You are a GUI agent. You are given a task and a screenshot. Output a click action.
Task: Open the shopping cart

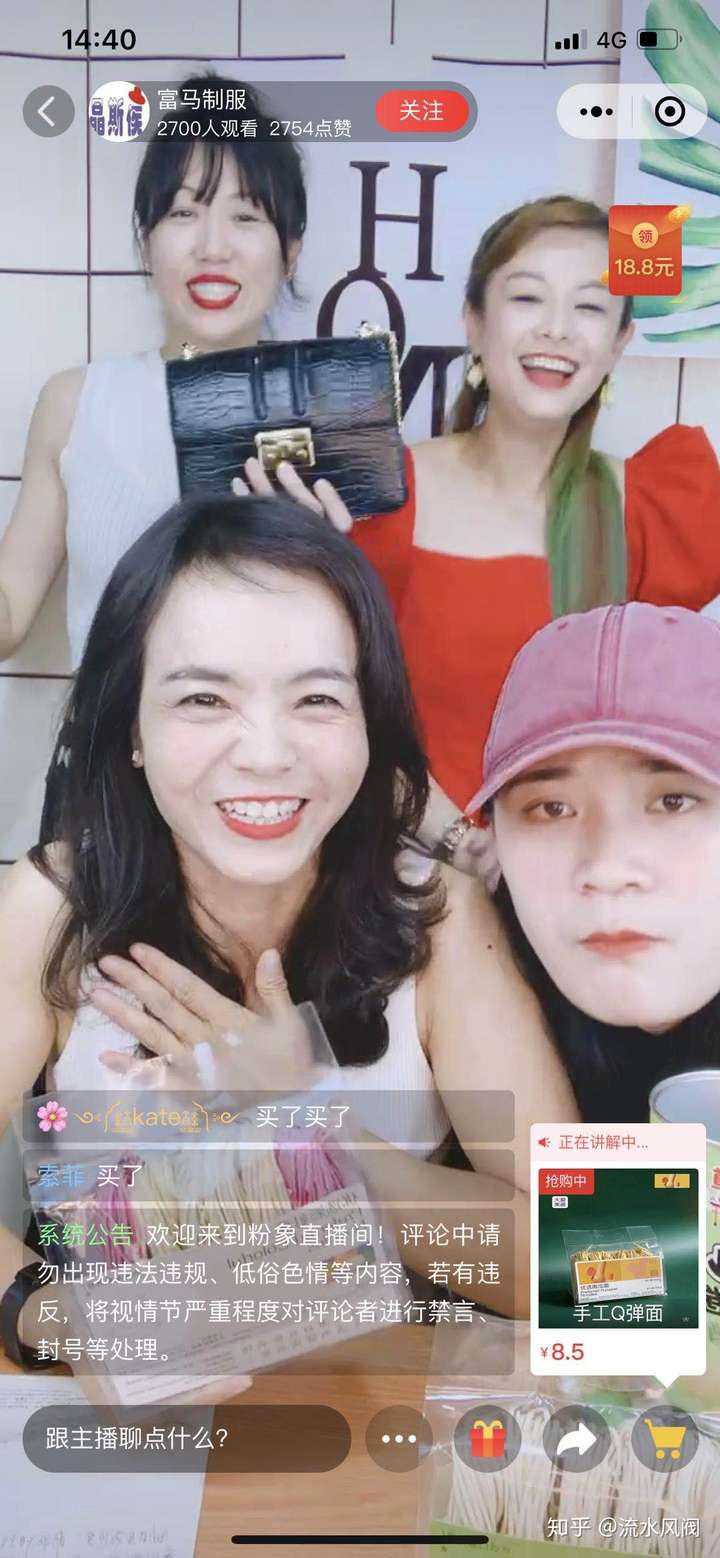(x=665, y=1439)
